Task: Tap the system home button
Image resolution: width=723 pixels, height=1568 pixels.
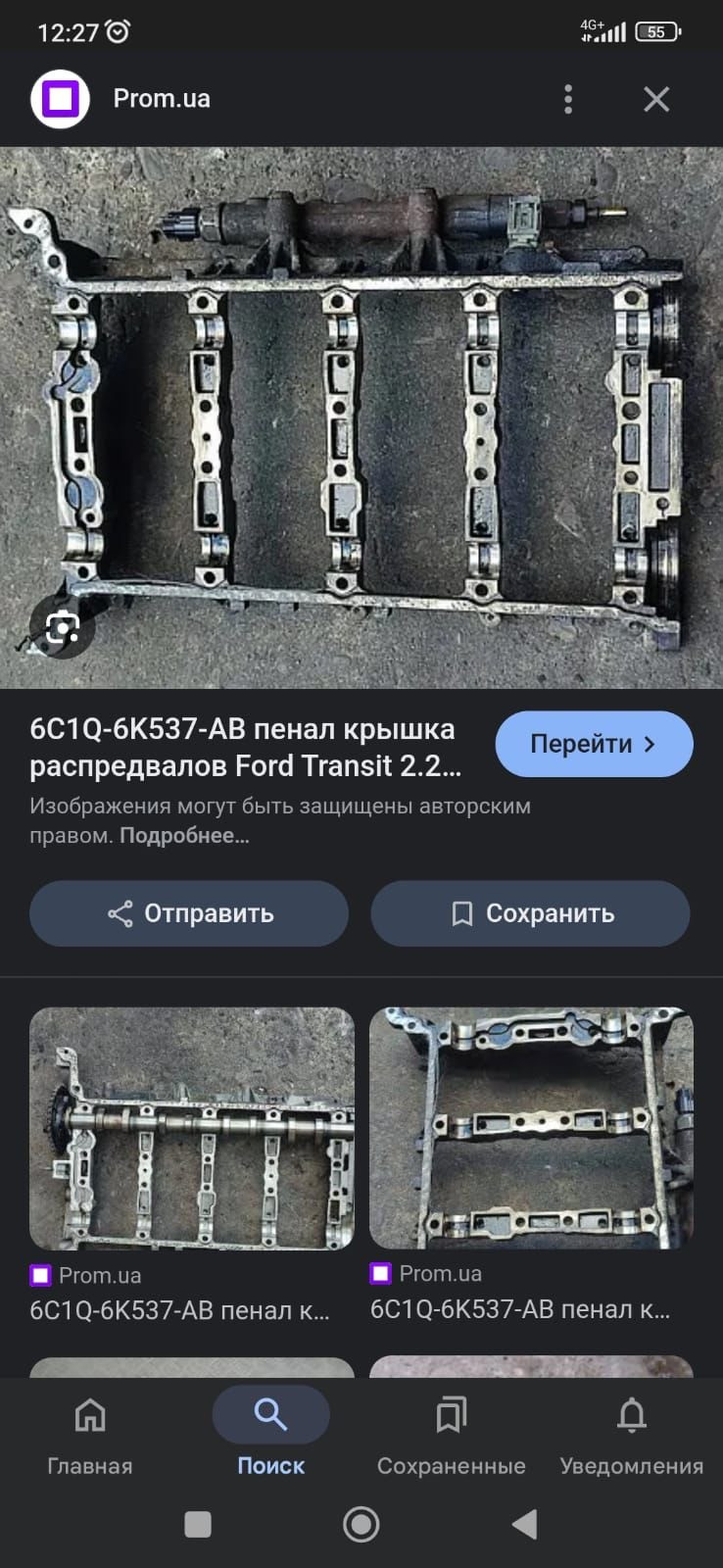Action: click(x=361, y=1524)
